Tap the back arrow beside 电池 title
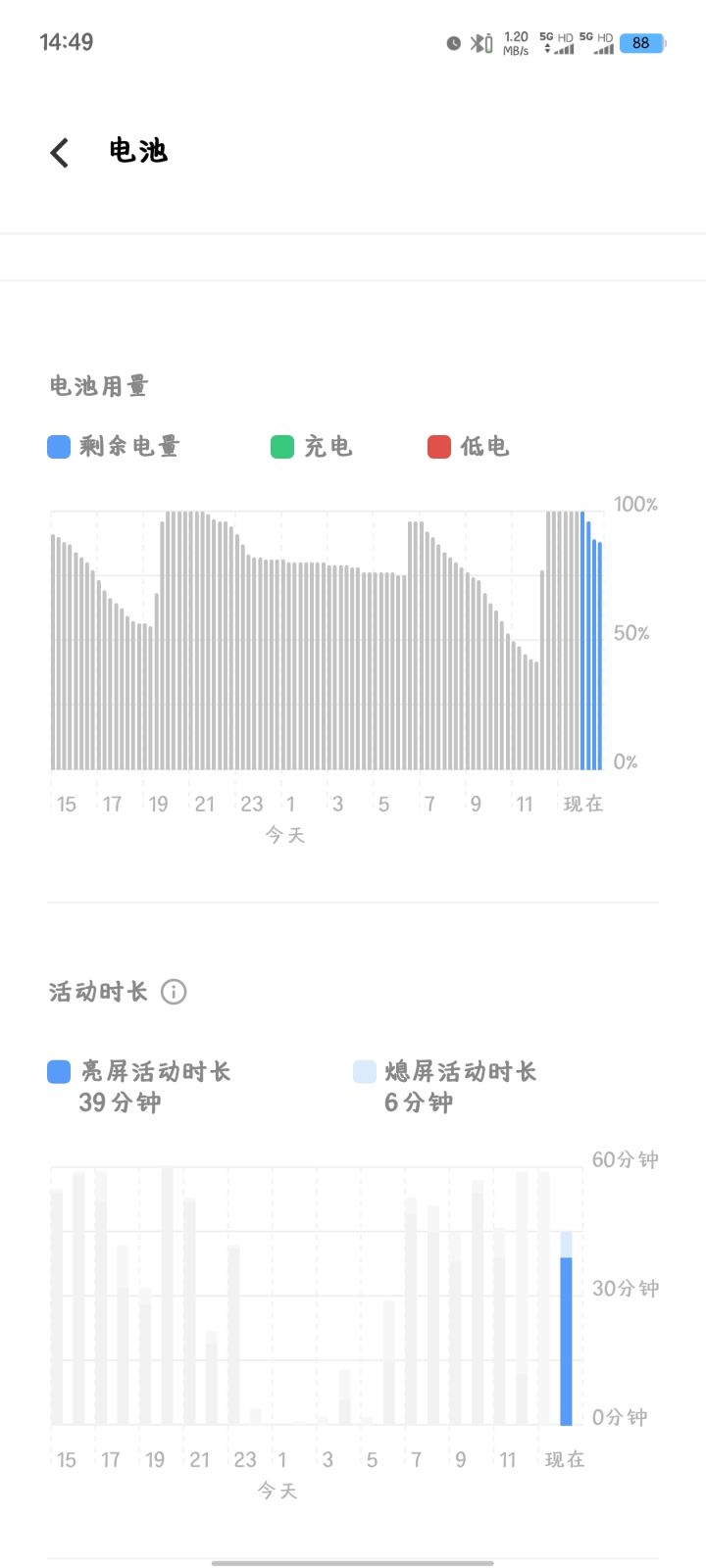Screen dimensions: 706x1568 pos(59,152)
